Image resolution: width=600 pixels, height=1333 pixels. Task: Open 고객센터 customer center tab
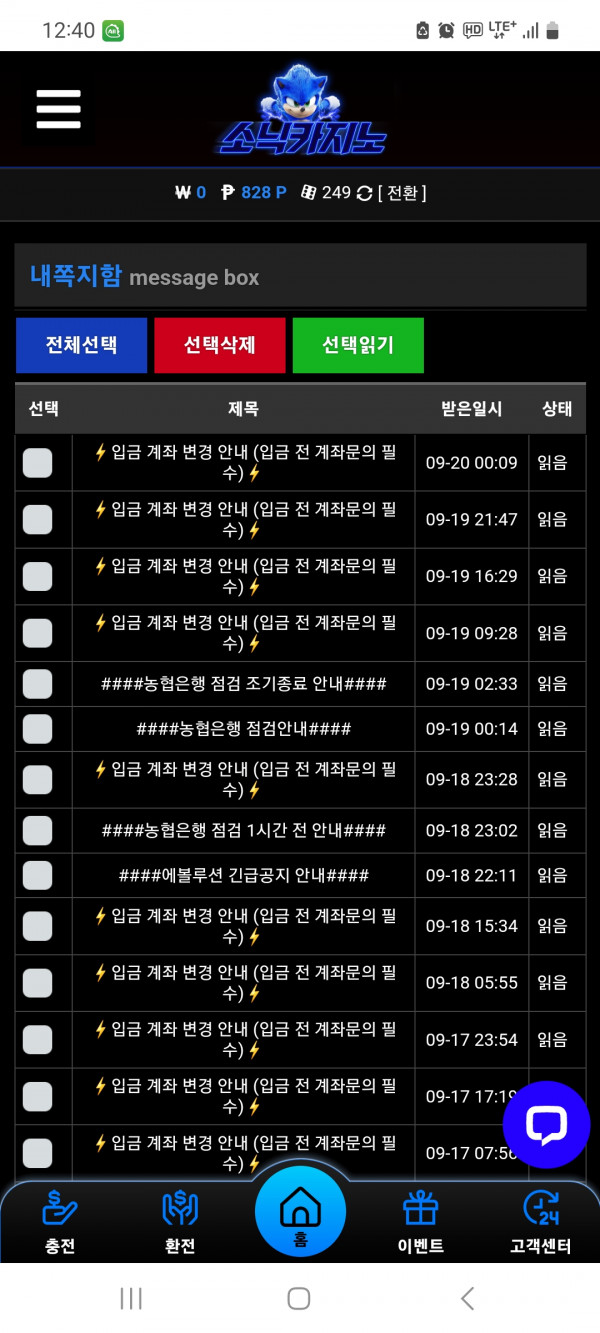(x=541, y=1223)
